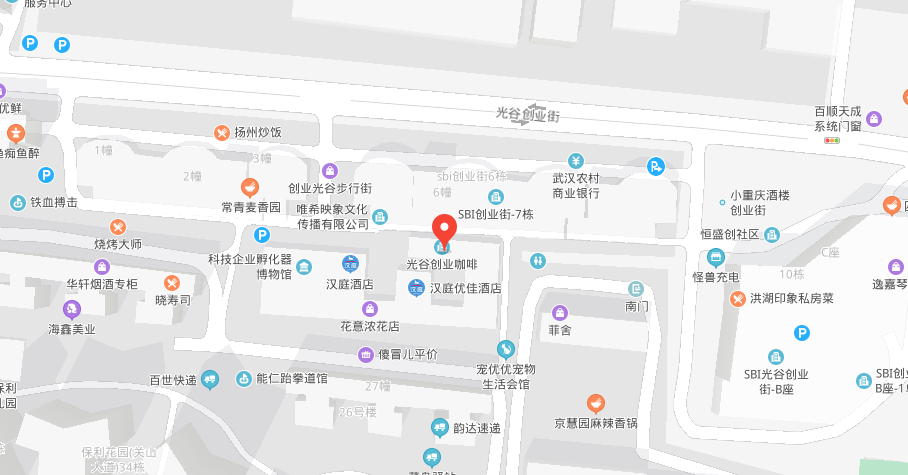Tap 武汉农村商业银行 bank marker

[576, 161]
